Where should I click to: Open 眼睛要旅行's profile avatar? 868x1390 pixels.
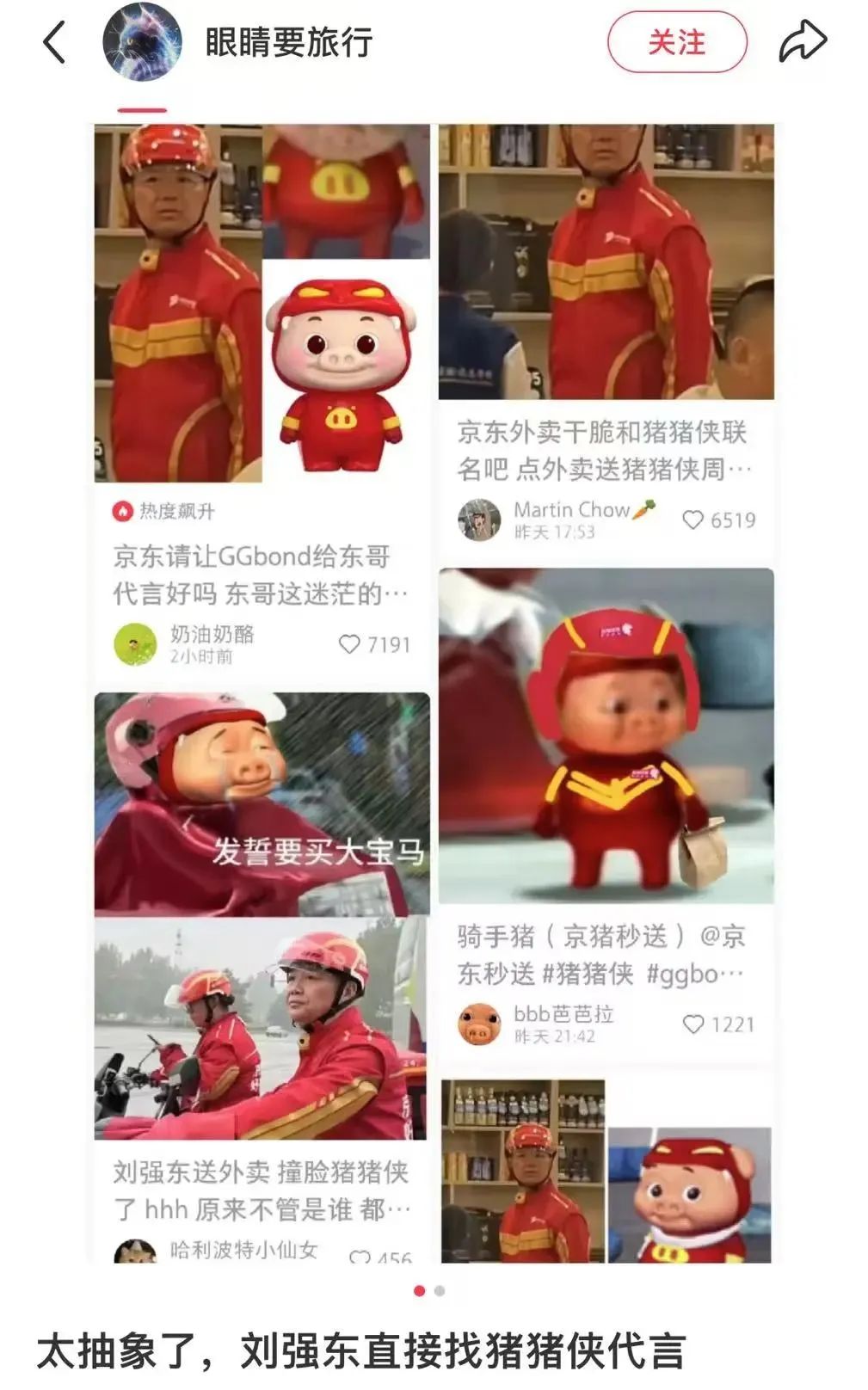click(142, 42)
